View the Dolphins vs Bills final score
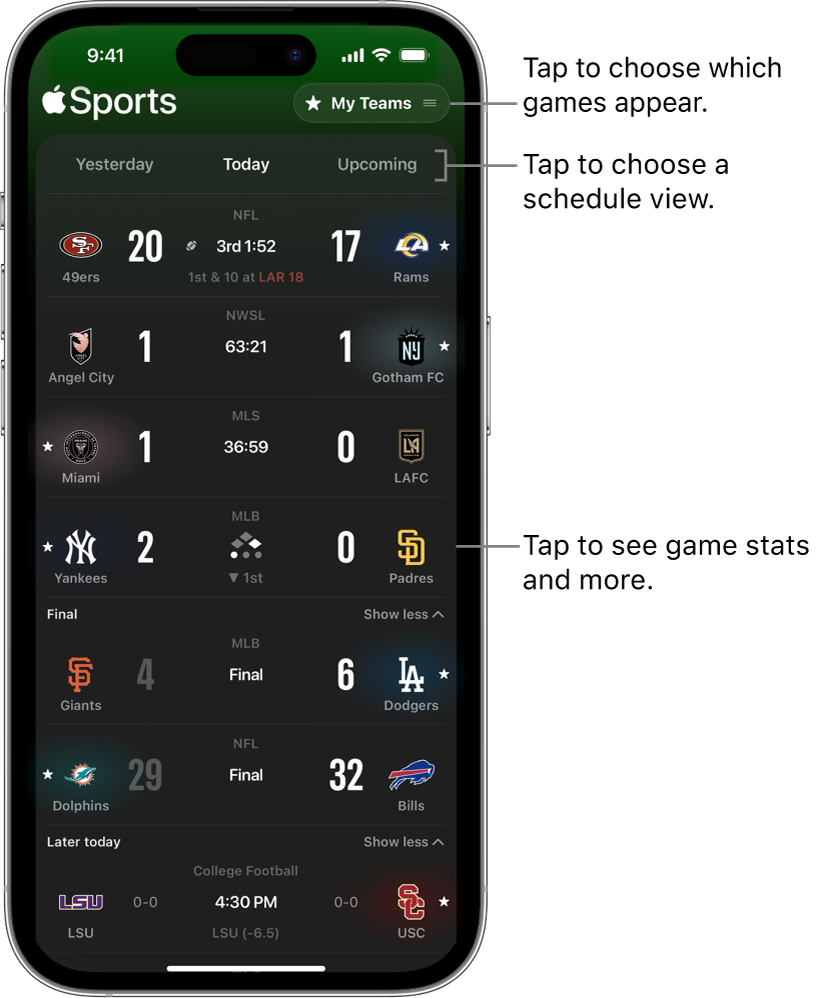834x998 pixels. 246,775
